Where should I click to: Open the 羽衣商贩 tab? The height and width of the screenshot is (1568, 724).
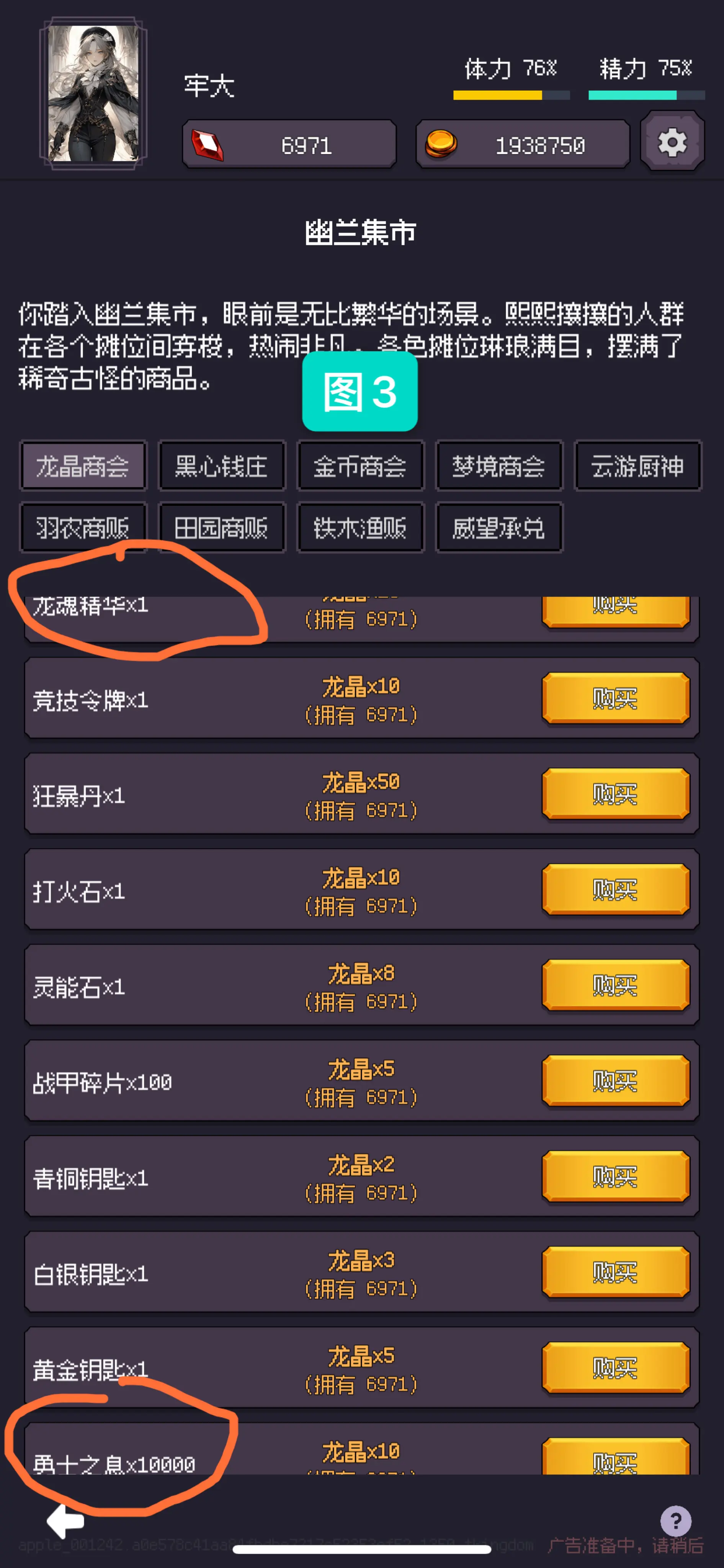pyautogui.click(x=83, y=527)
